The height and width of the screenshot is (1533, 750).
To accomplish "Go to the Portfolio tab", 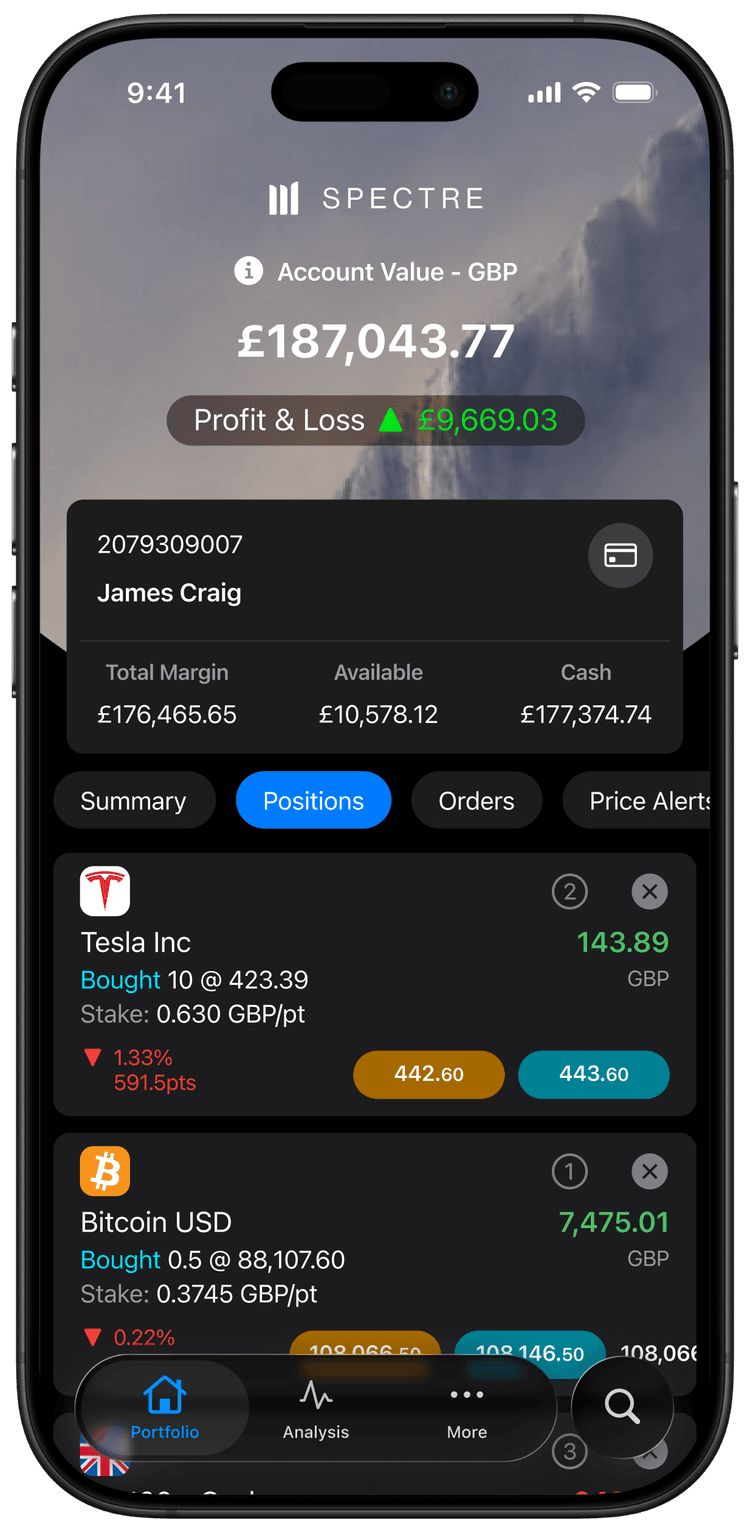I will point(164,1408).
